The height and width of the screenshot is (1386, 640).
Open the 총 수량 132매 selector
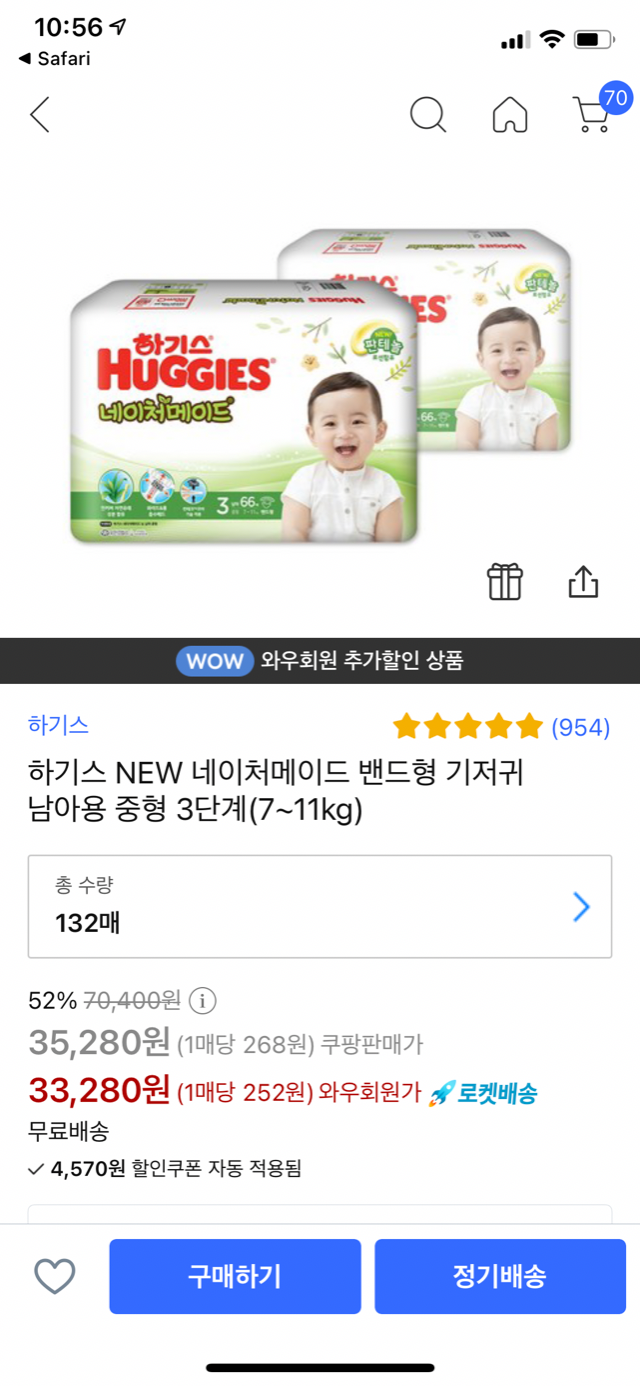(x=319, y=906)
